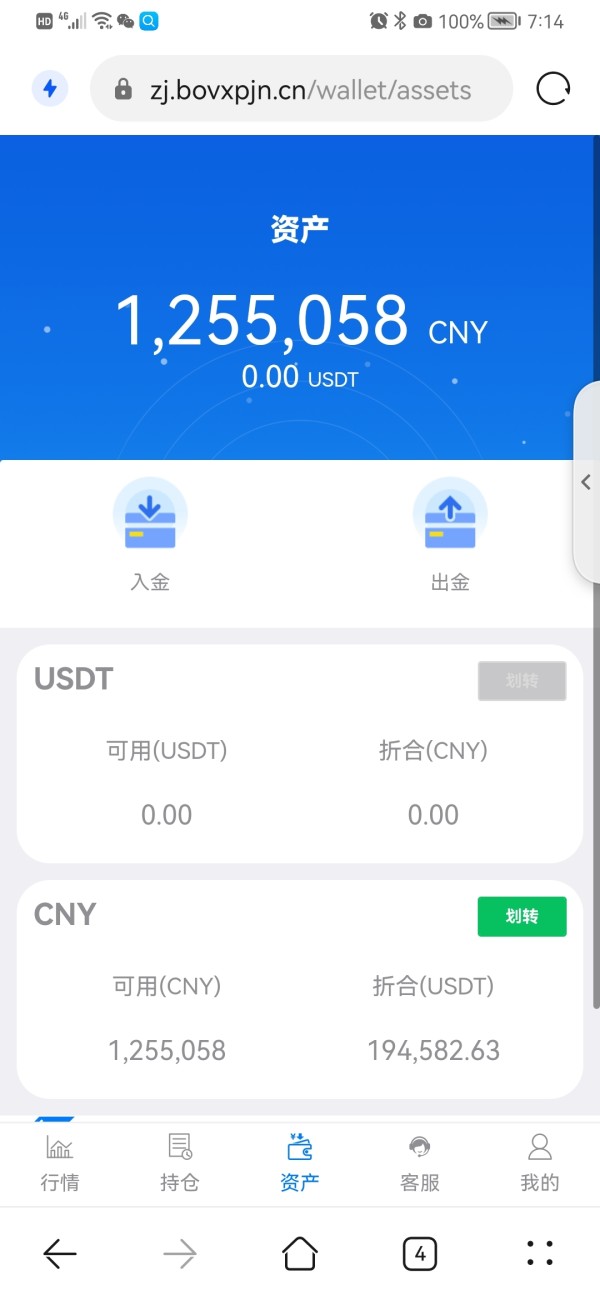This screenshot has width=600, height=1300.
Task: Open 入金 deposit
Action: pyautogui.click(x=150, y=535)
